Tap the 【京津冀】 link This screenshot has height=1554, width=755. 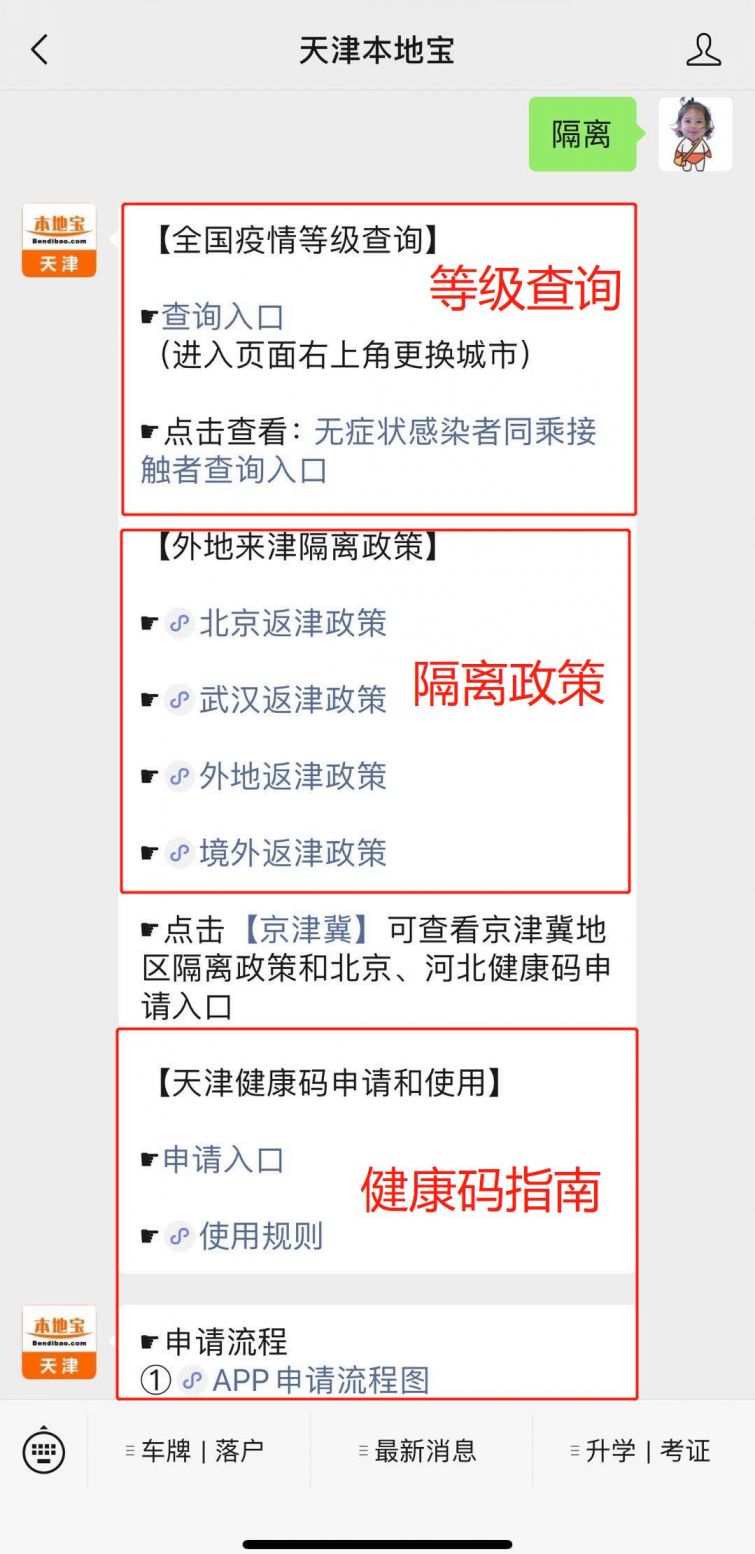coord(306,930)
